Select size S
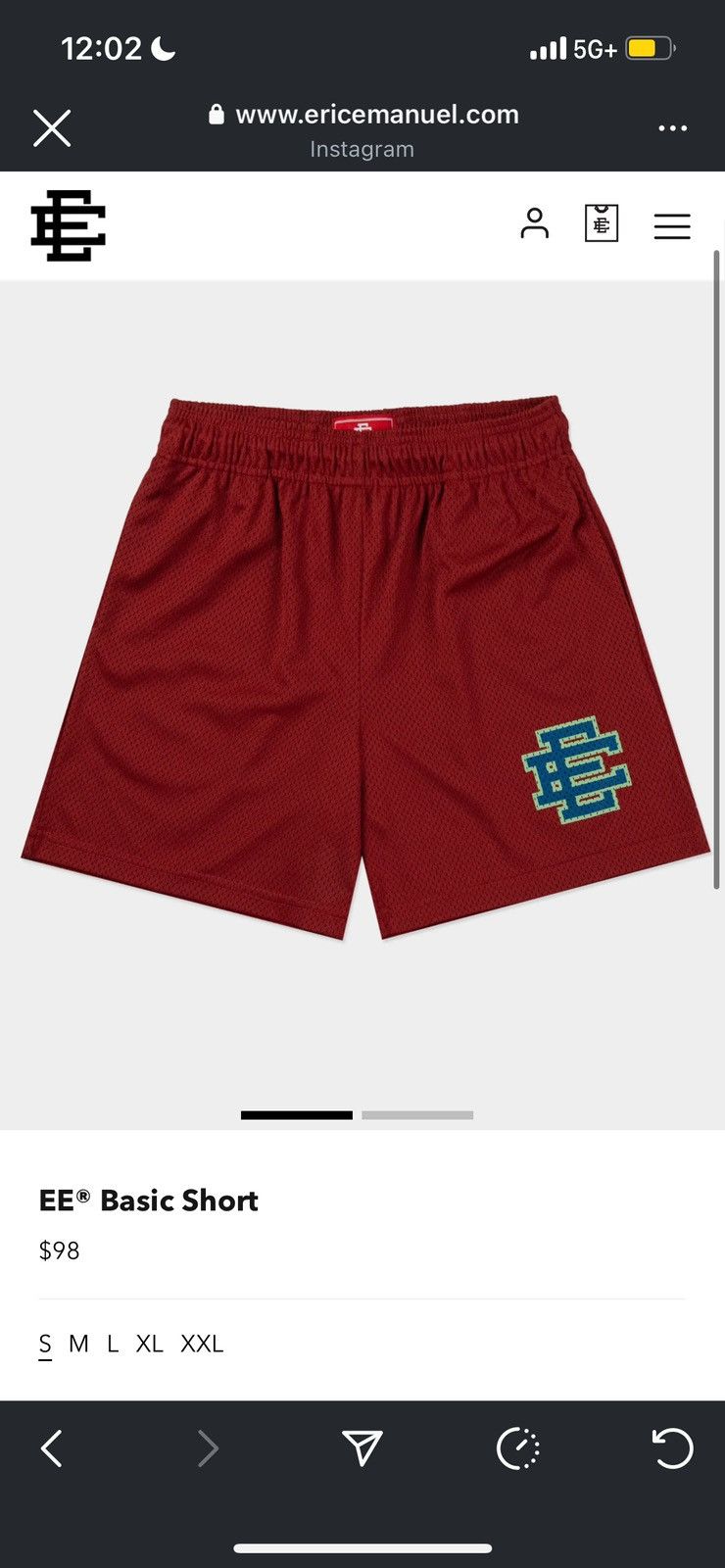 point(45,1344)
